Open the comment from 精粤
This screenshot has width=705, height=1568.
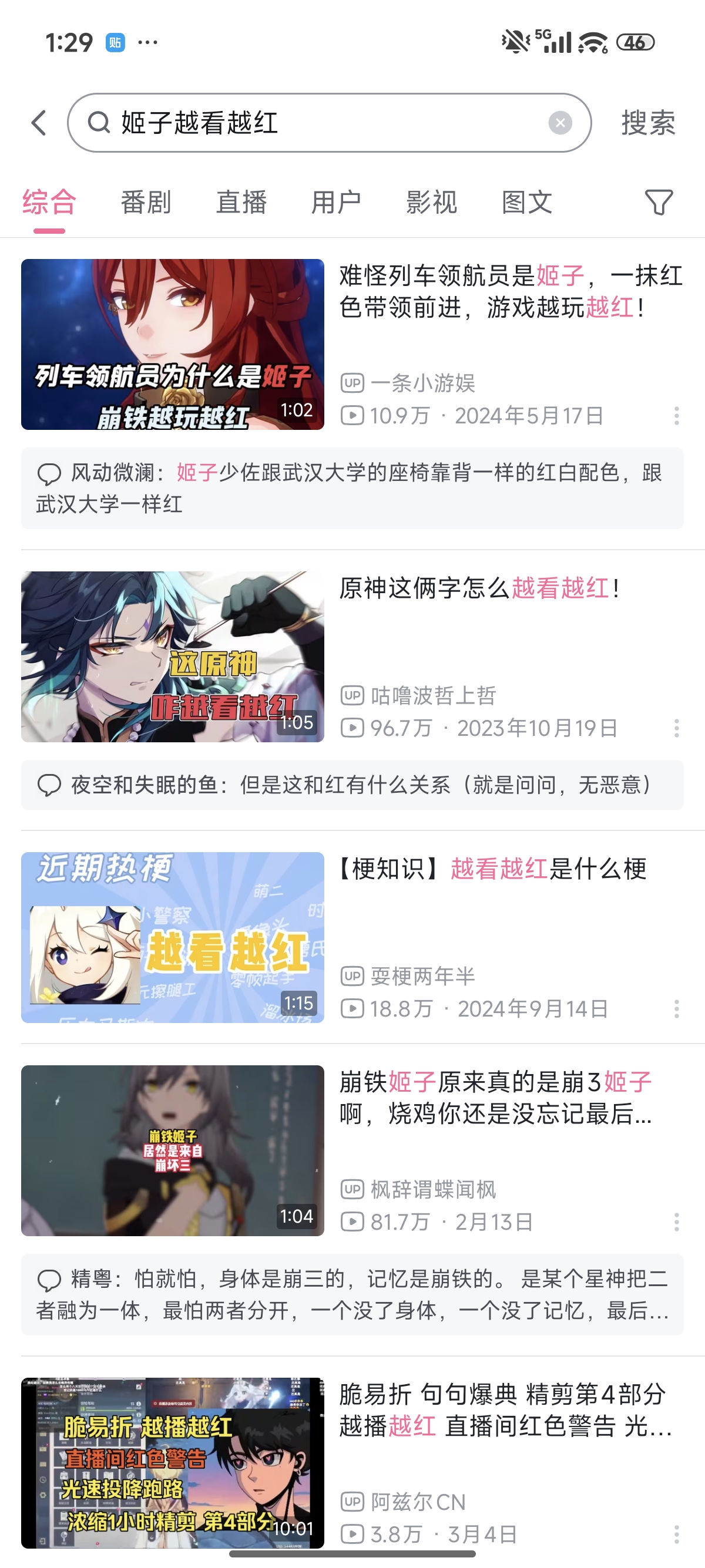click(352, 1295)
